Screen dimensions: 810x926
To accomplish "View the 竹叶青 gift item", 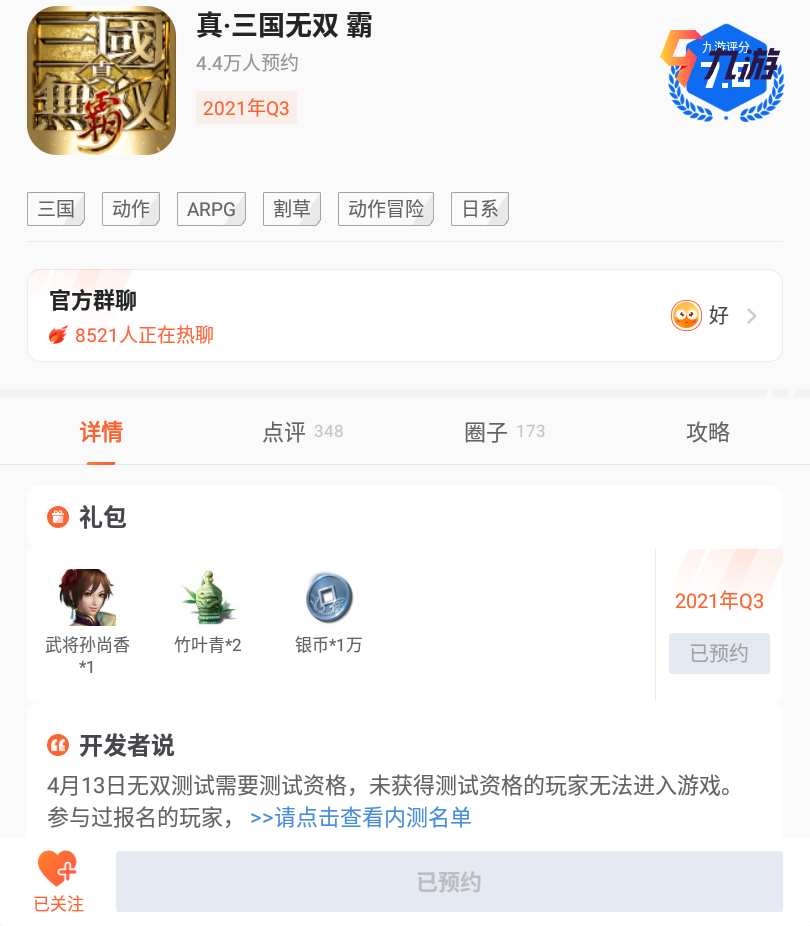I will point(208,610).
